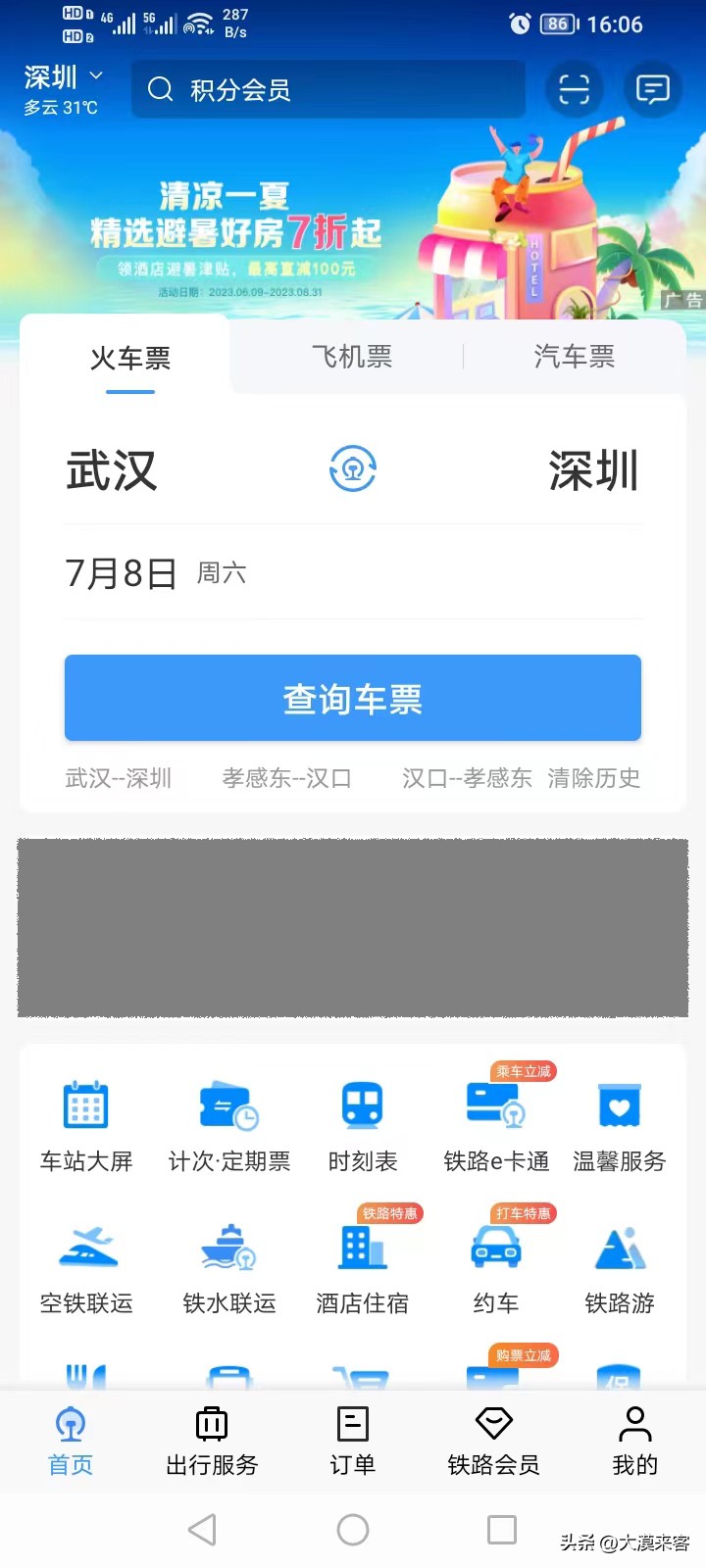Switch to the 汽车票 tab

[x=575, y=357]
